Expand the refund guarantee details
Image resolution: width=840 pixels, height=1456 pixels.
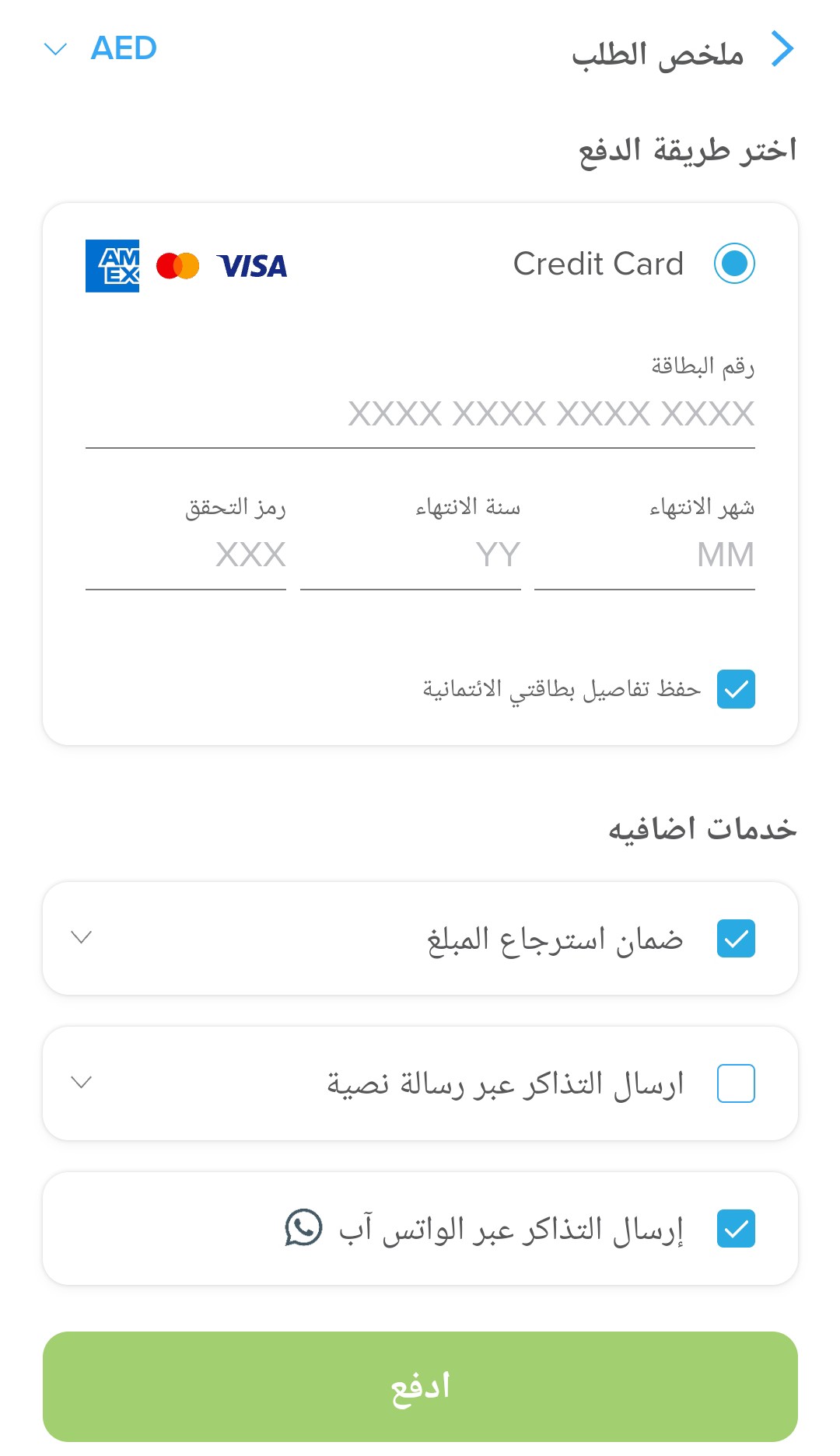pos(82,937)
